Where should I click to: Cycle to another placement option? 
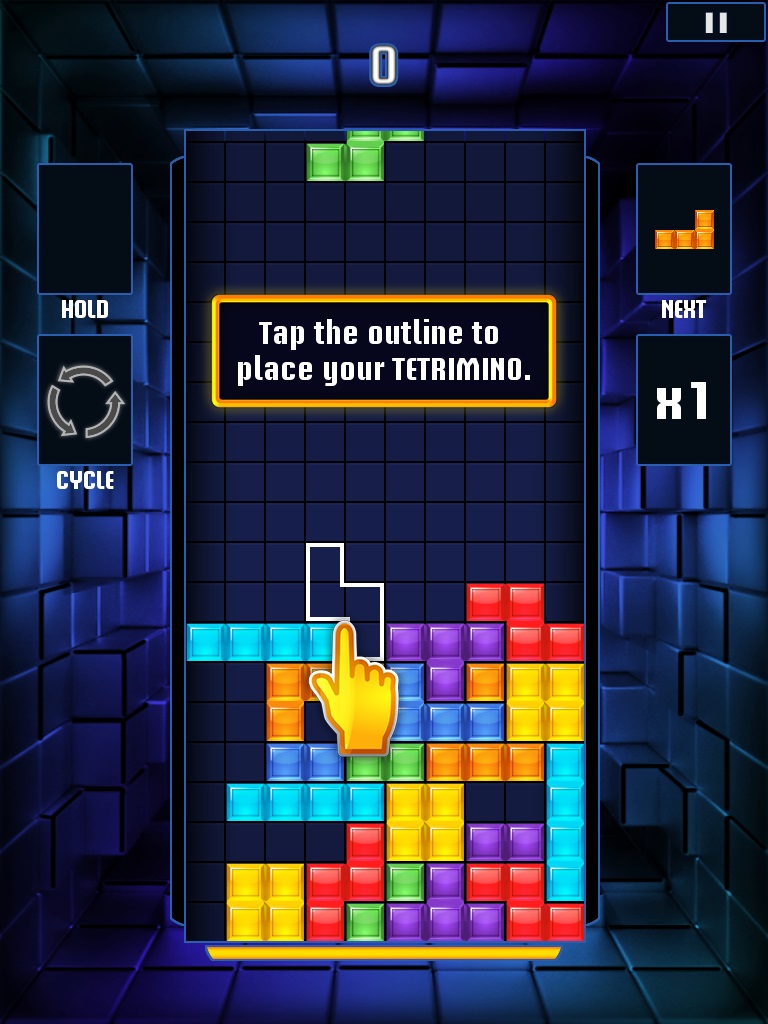[x=85, y=400]
